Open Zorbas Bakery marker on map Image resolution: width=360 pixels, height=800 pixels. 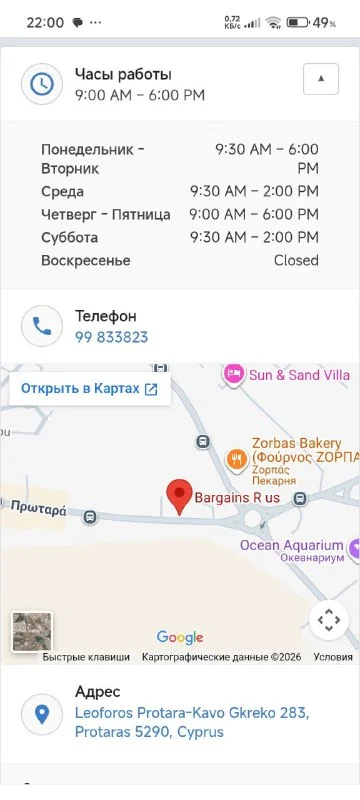pyautogui.click(x=235, y=459)
